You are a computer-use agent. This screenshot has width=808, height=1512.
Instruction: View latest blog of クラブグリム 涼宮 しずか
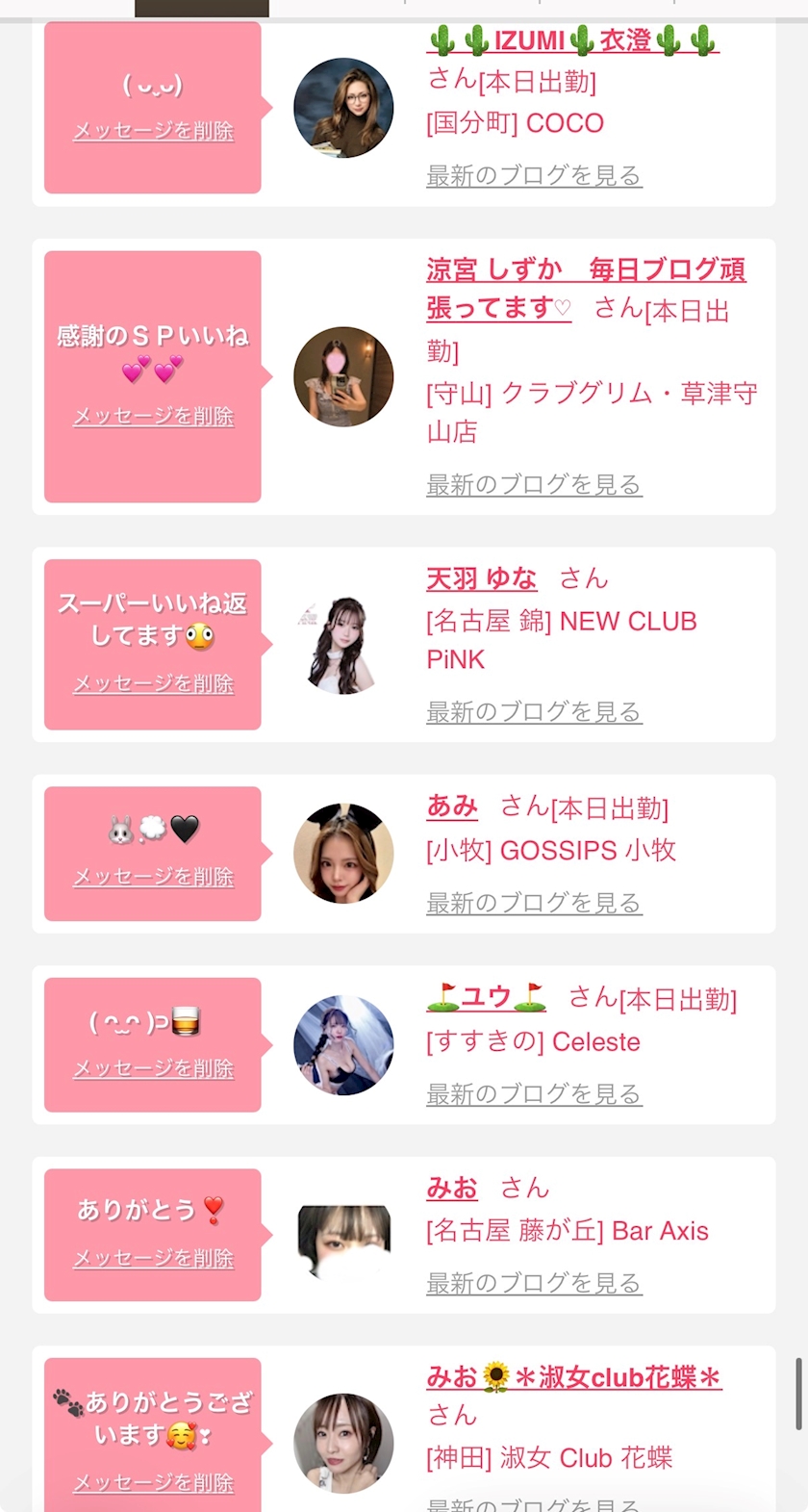tap(534, 484)
